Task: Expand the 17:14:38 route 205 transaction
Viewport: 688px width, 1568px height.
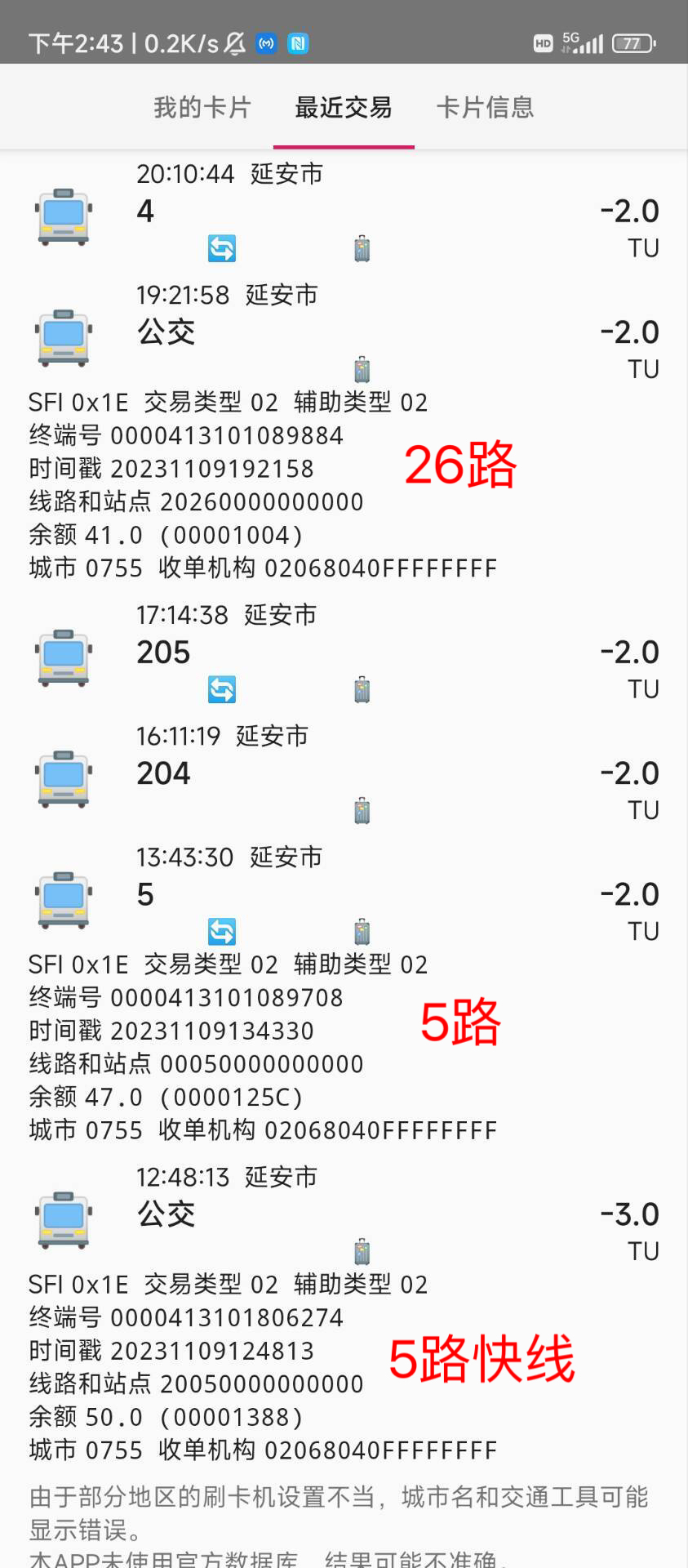Action: coord(344,653)
